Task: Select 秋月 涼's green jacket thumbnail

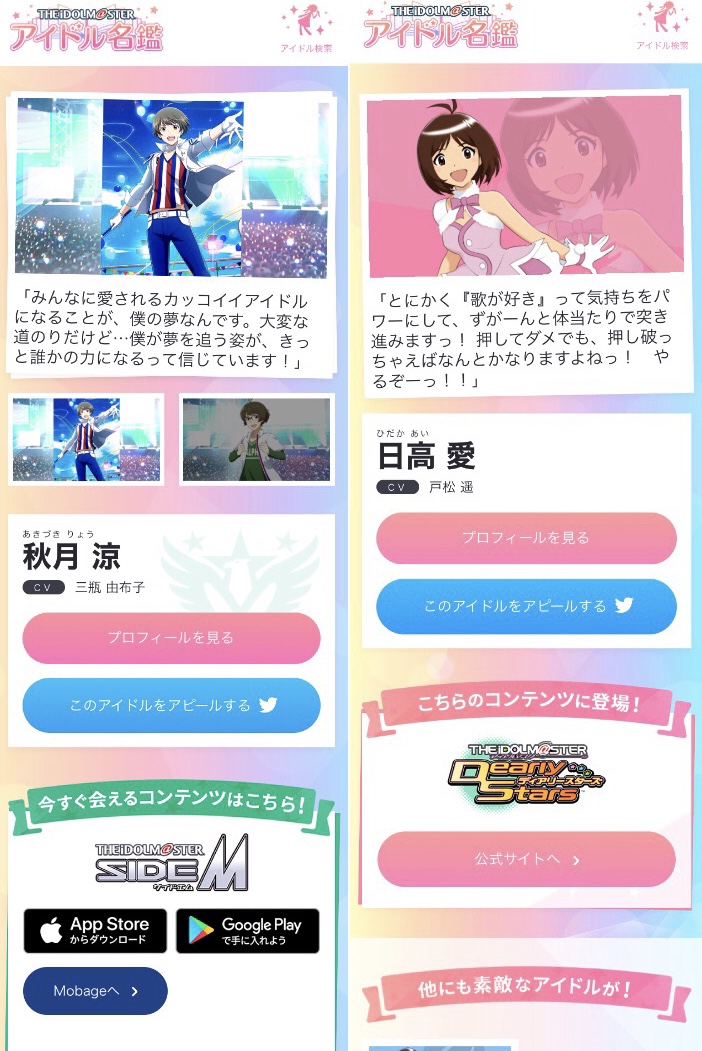Action: click(x=256, y=439)
